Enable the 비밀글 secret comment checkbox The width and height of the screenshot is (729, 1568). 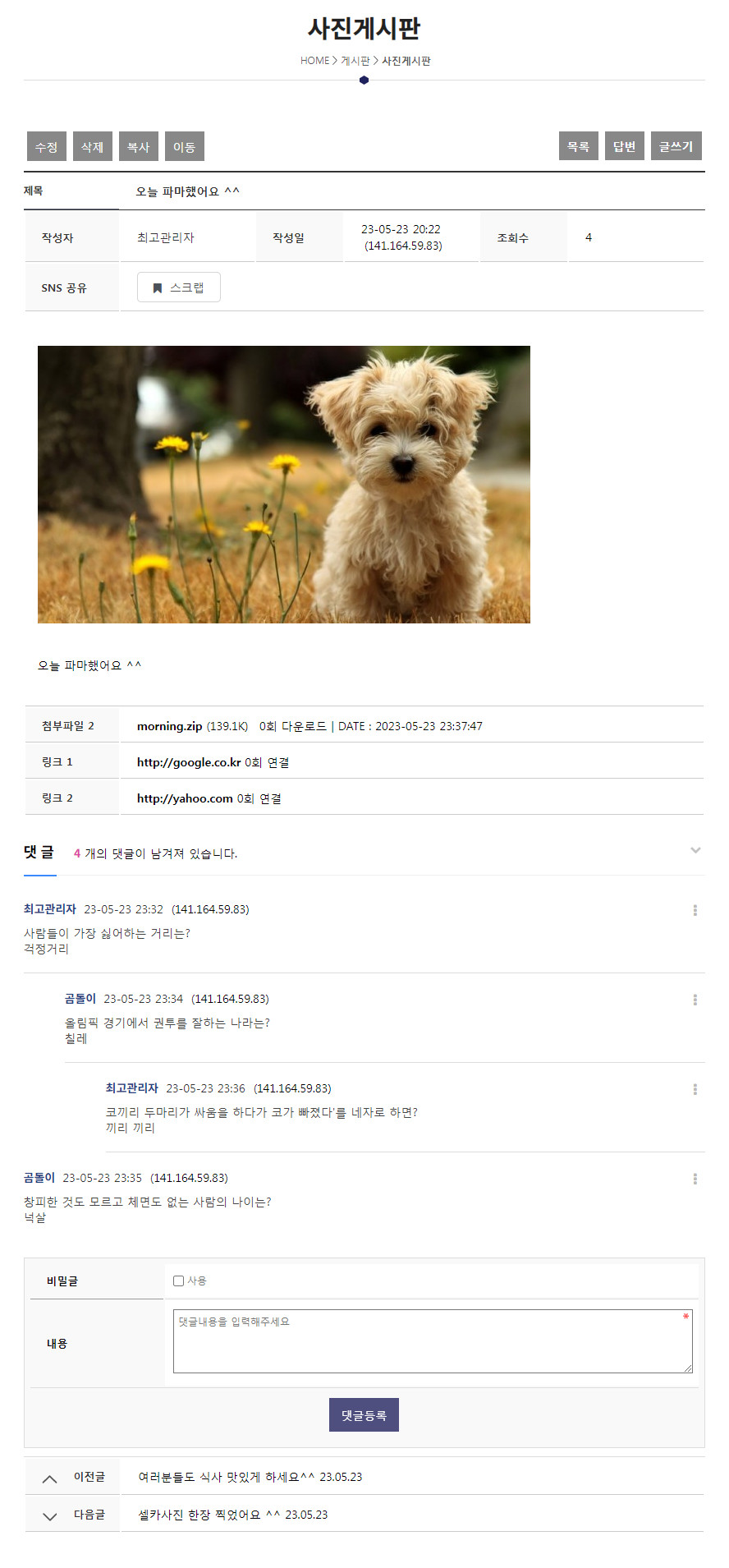coord(179,1281)
